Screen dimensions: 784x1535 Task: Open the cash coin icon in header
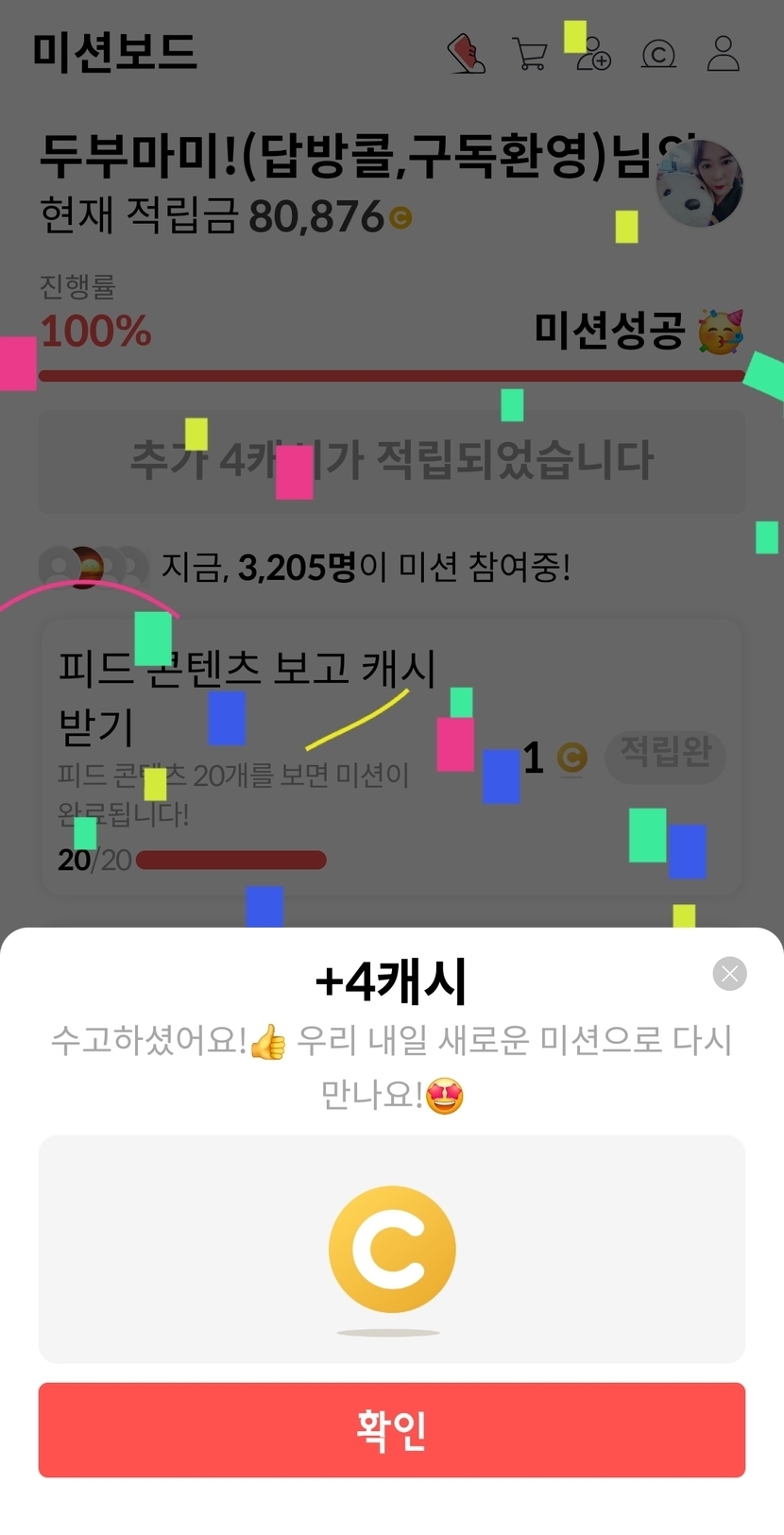658,55
